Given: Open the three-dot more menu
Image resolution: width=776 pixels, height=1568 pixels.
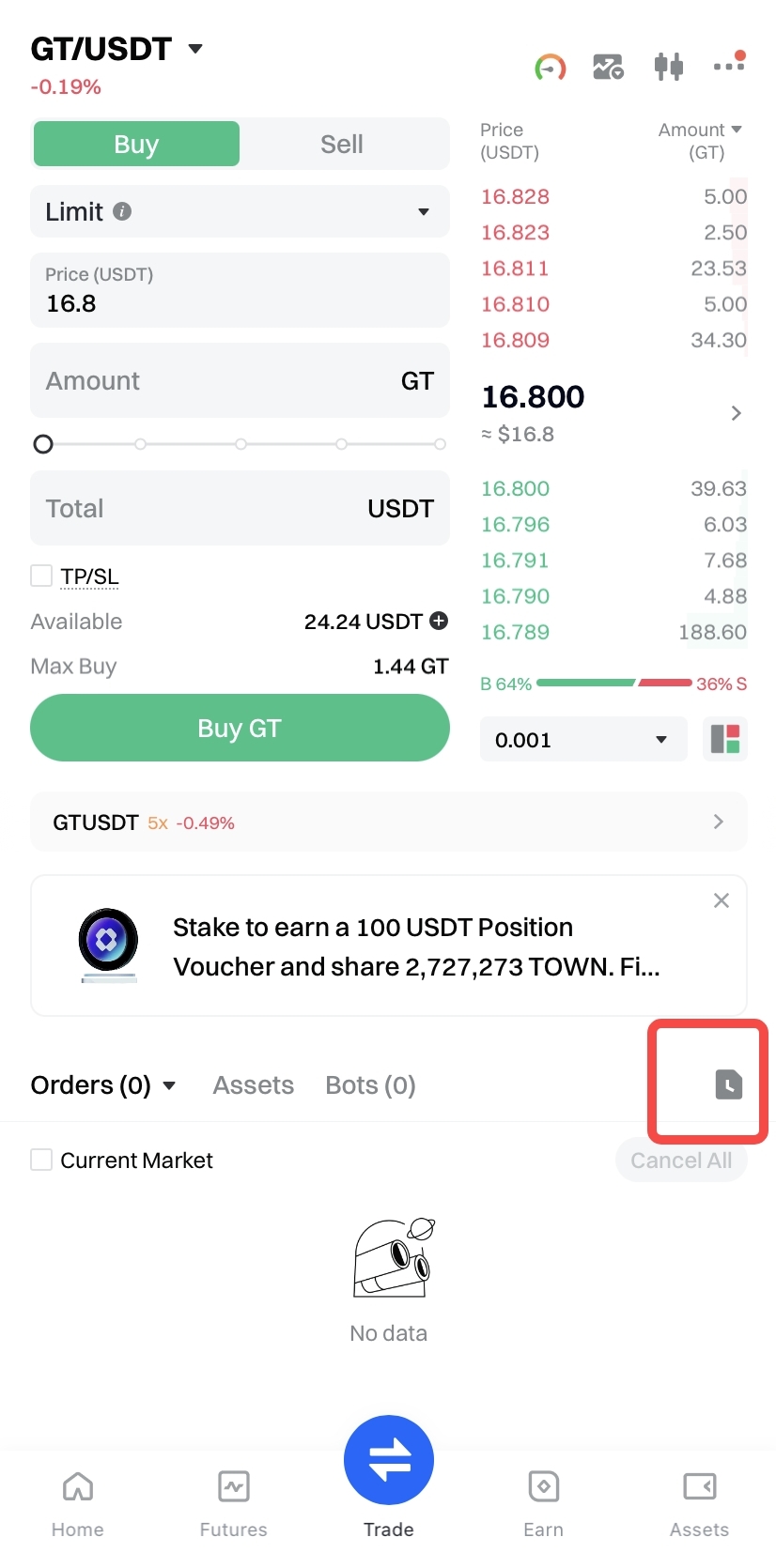Looking at the screenshot, I should 729,65.
